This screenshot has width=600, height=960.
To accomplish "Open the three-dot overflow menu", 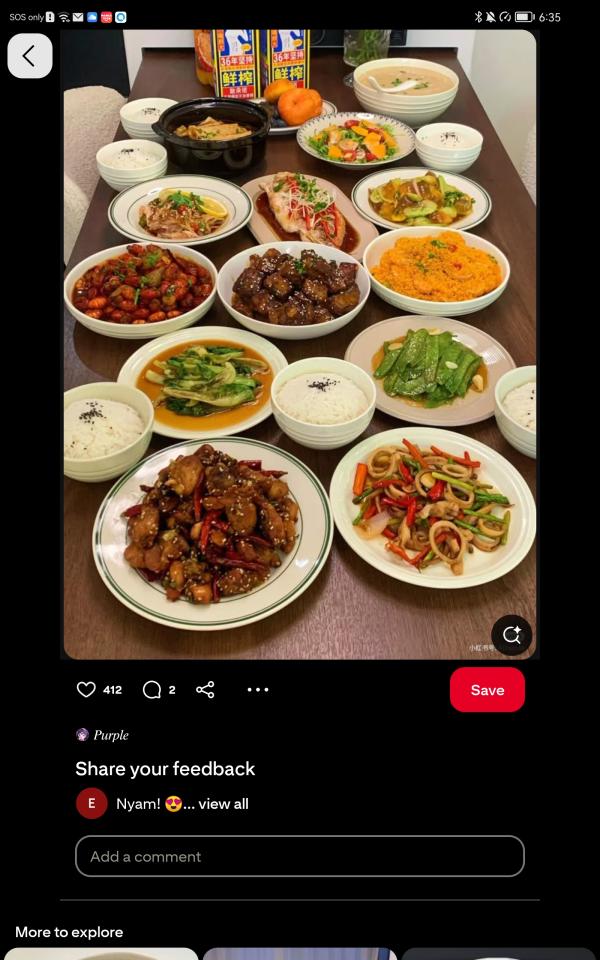I will tap(258, 690).
